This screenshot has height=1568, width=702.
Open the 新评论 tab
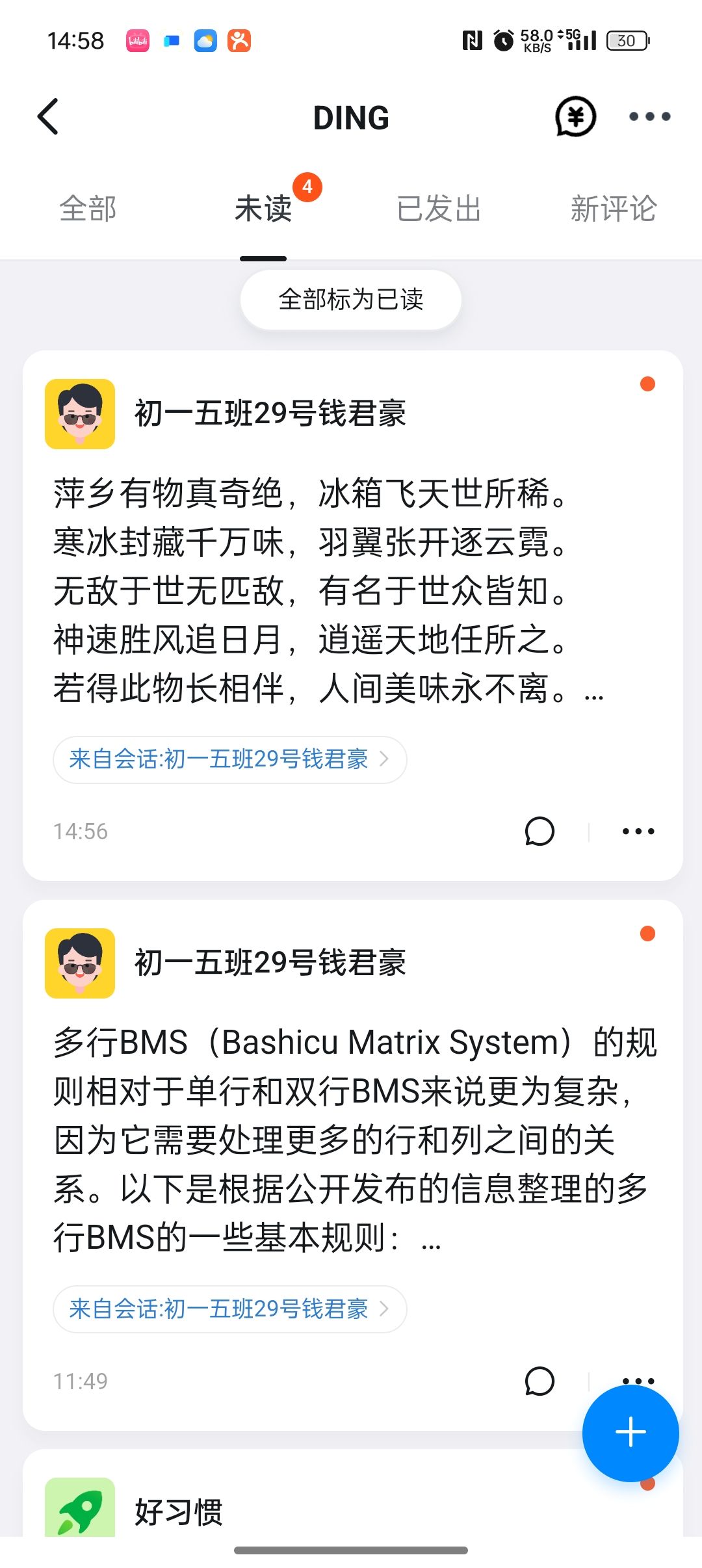coord(614,209)
